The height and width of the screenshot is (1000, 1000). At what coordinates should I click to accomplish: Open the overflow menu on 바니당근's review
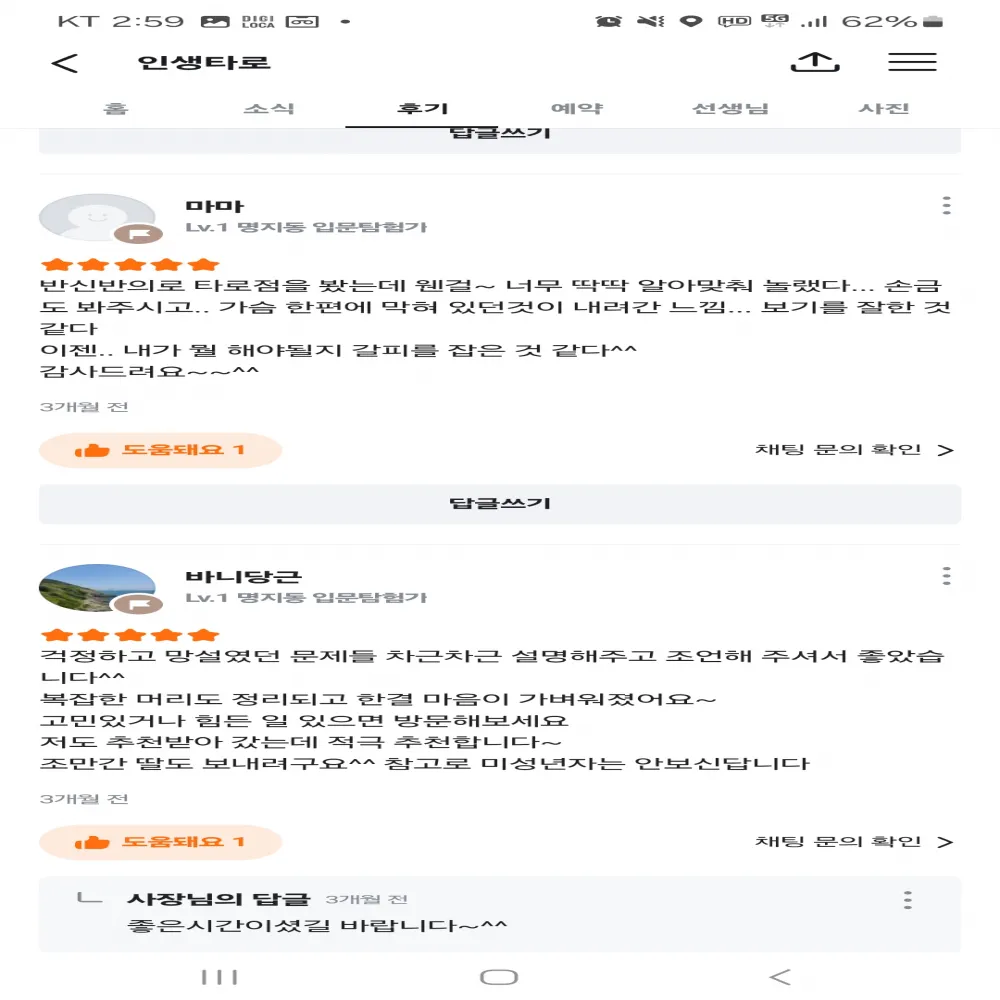click(x=946, y=576)
